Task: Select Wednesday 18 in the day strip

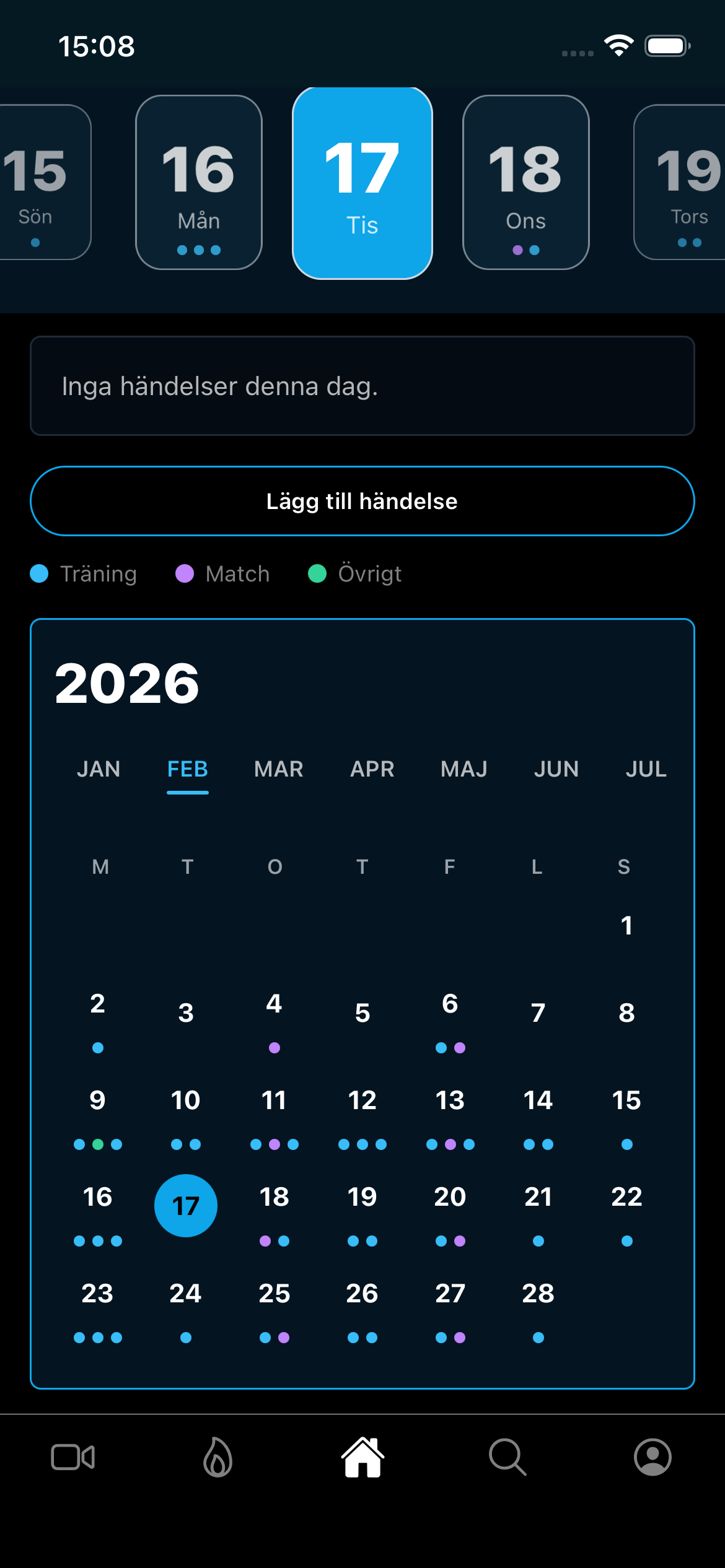Action: pyautogui.click(x=525, y=182)
